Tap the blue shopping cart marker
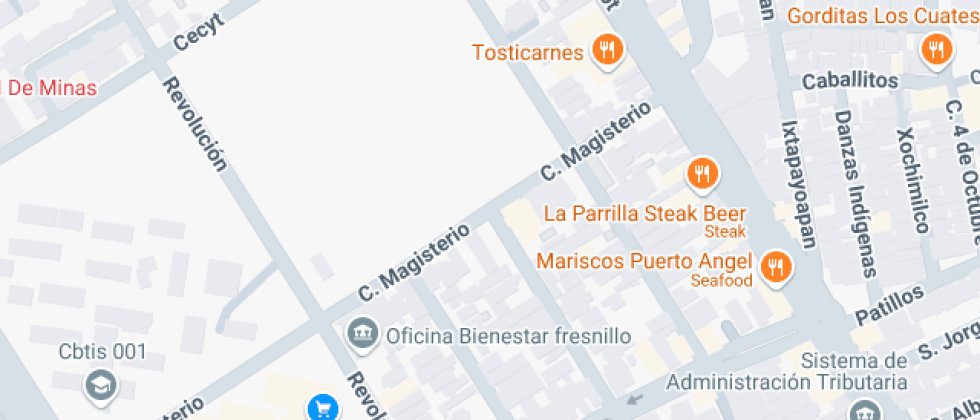Viewport: 980px width, 420px height. coord(322,408)
